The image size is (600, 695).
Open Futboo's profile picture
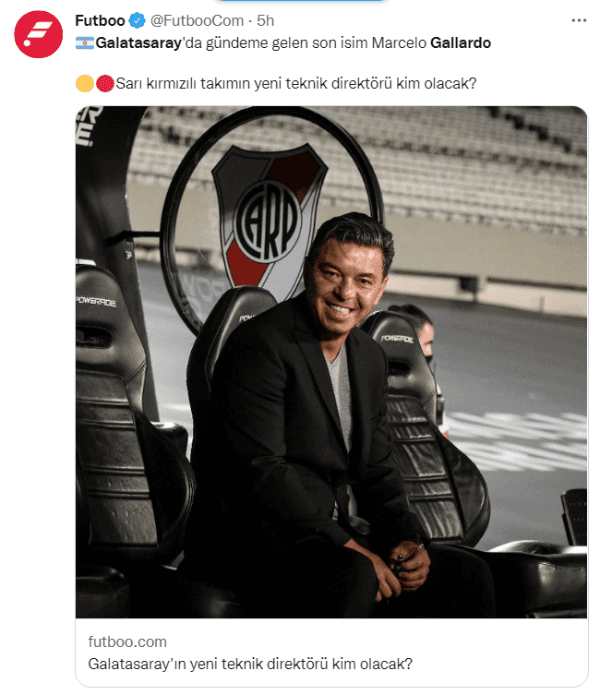38,35
